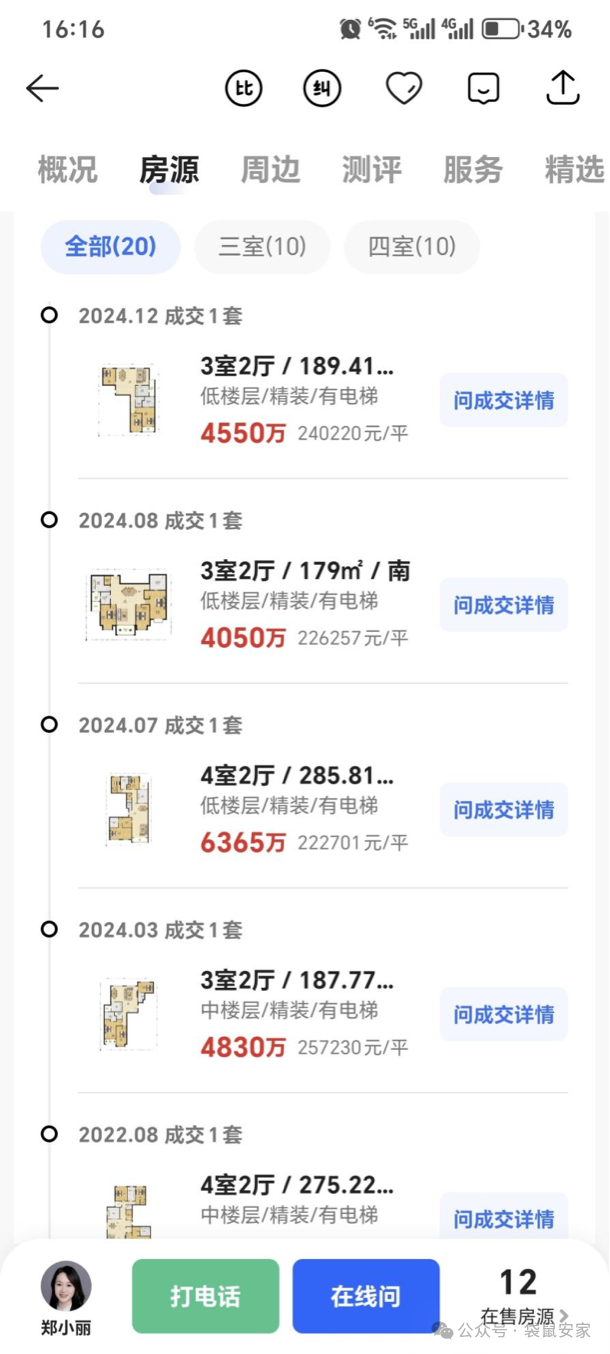Switch to the 概况 tab
Viewport: 610px width, 1354px height.
[68, 170]
